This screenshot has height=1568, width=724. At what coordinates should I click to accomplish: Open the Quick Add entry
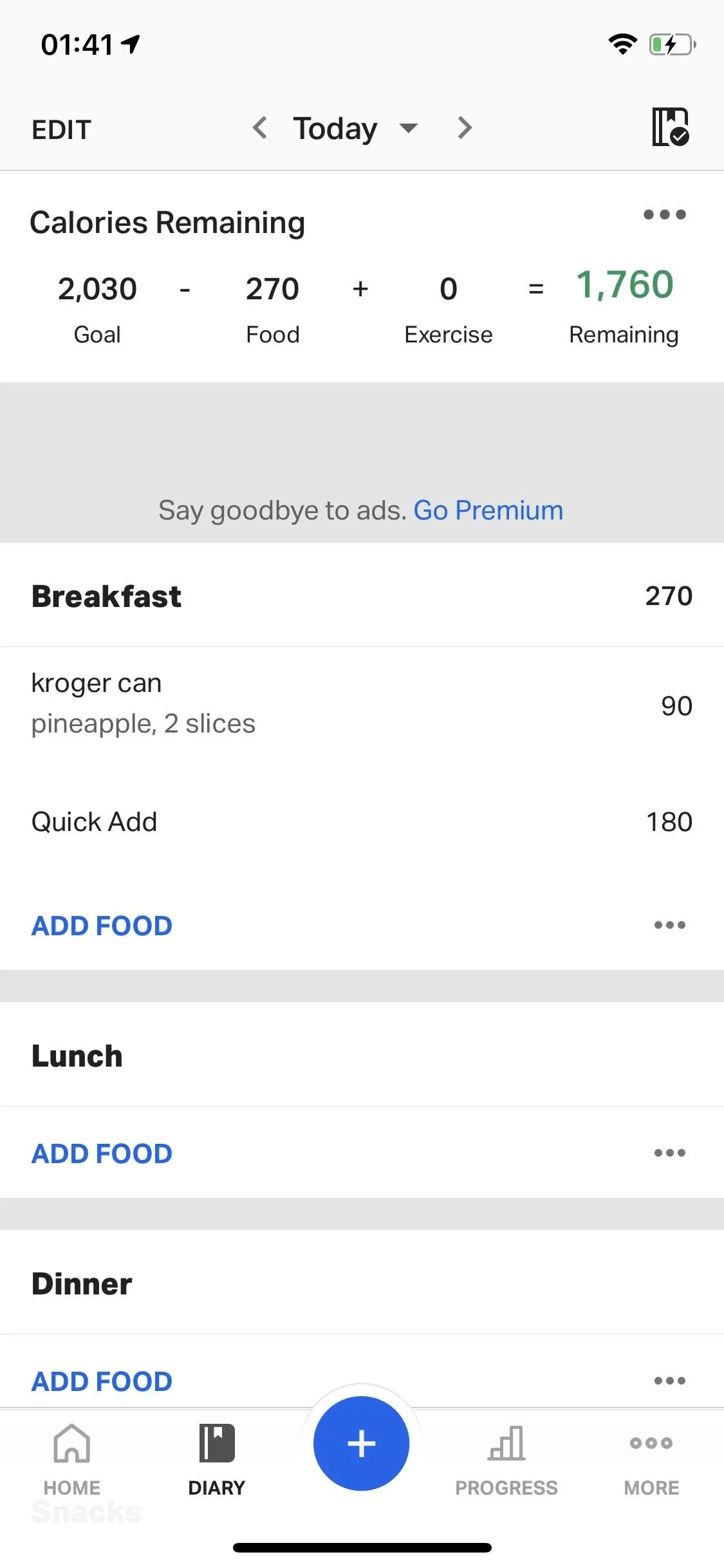tap(362, 822)
